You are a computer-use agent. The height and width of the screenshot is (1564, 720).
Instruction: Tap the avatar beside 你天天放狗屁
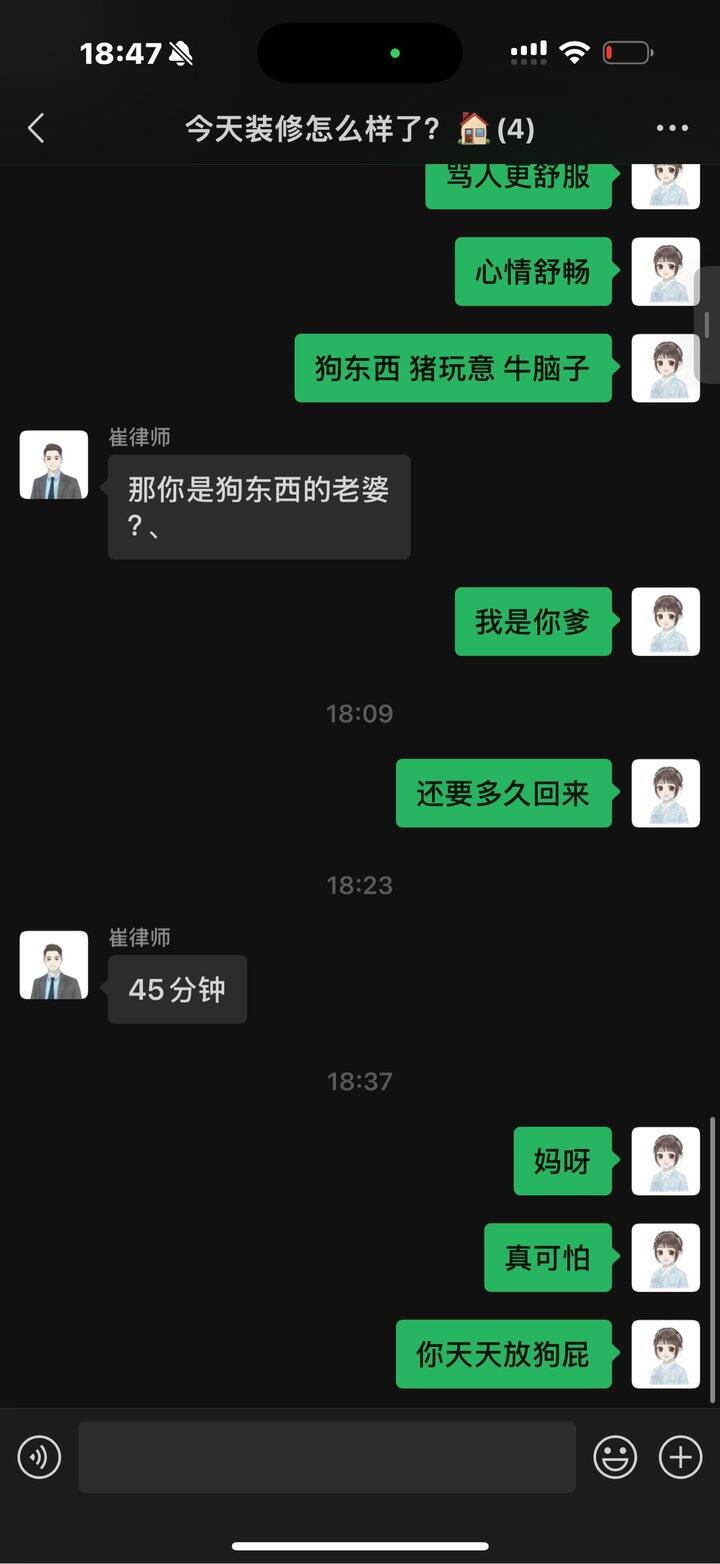(665, 1354)
